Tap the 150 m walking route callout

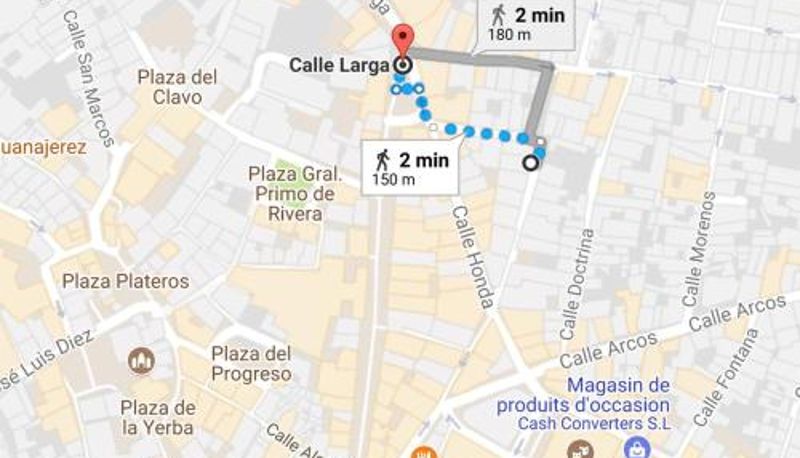click(x=409, y=167)
